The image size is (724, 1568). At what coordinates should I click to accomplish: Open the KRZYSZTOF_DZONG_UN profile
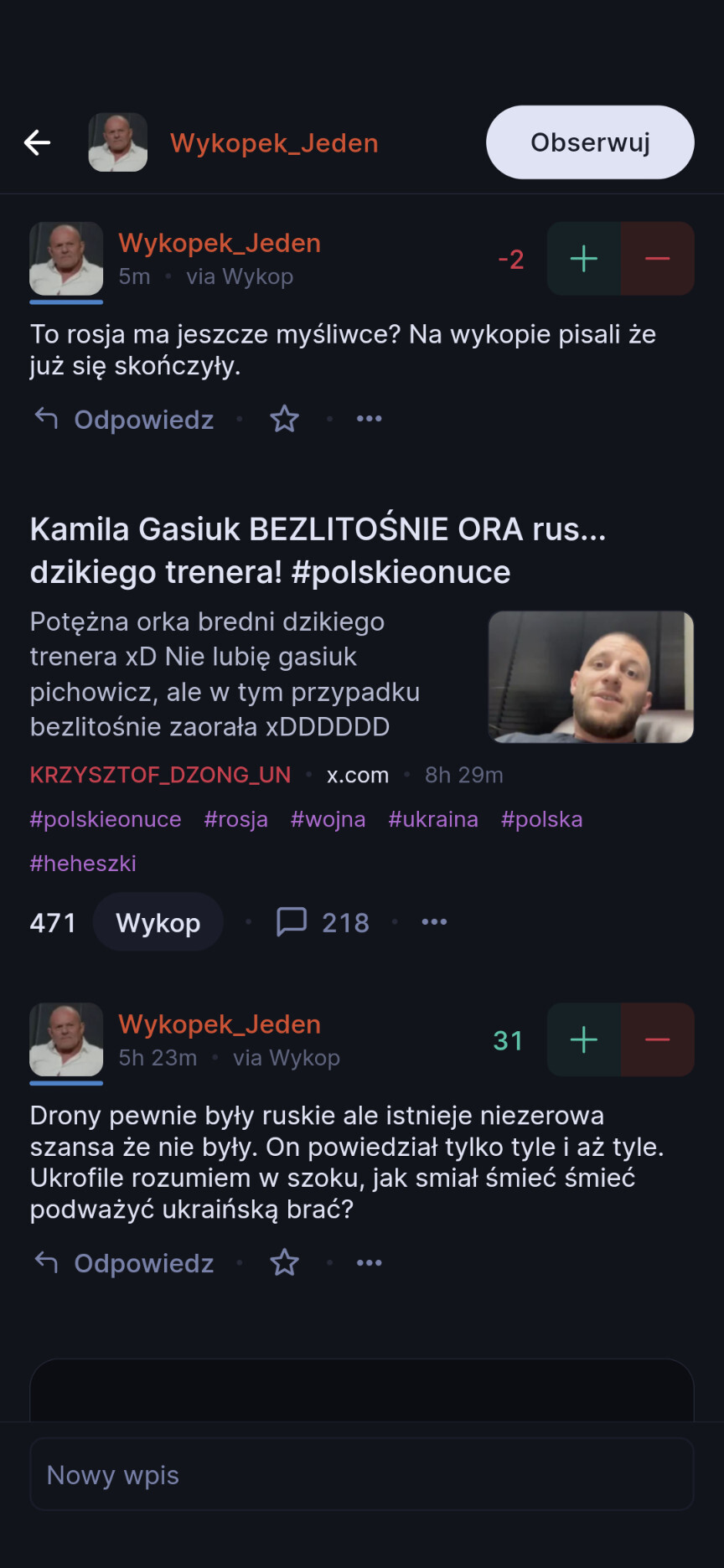click(160, 775)
